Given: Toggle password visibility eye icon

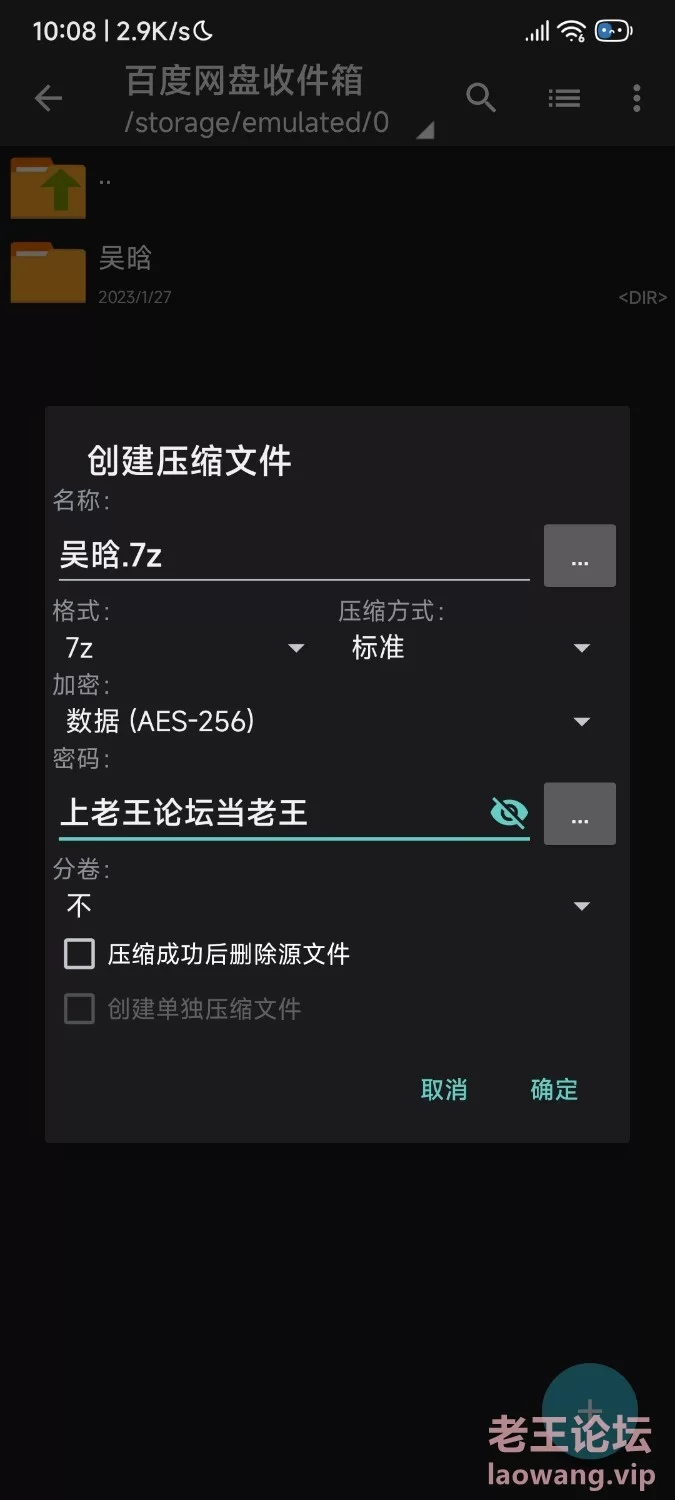Looking at the screenshot, I should click(509, 813).
